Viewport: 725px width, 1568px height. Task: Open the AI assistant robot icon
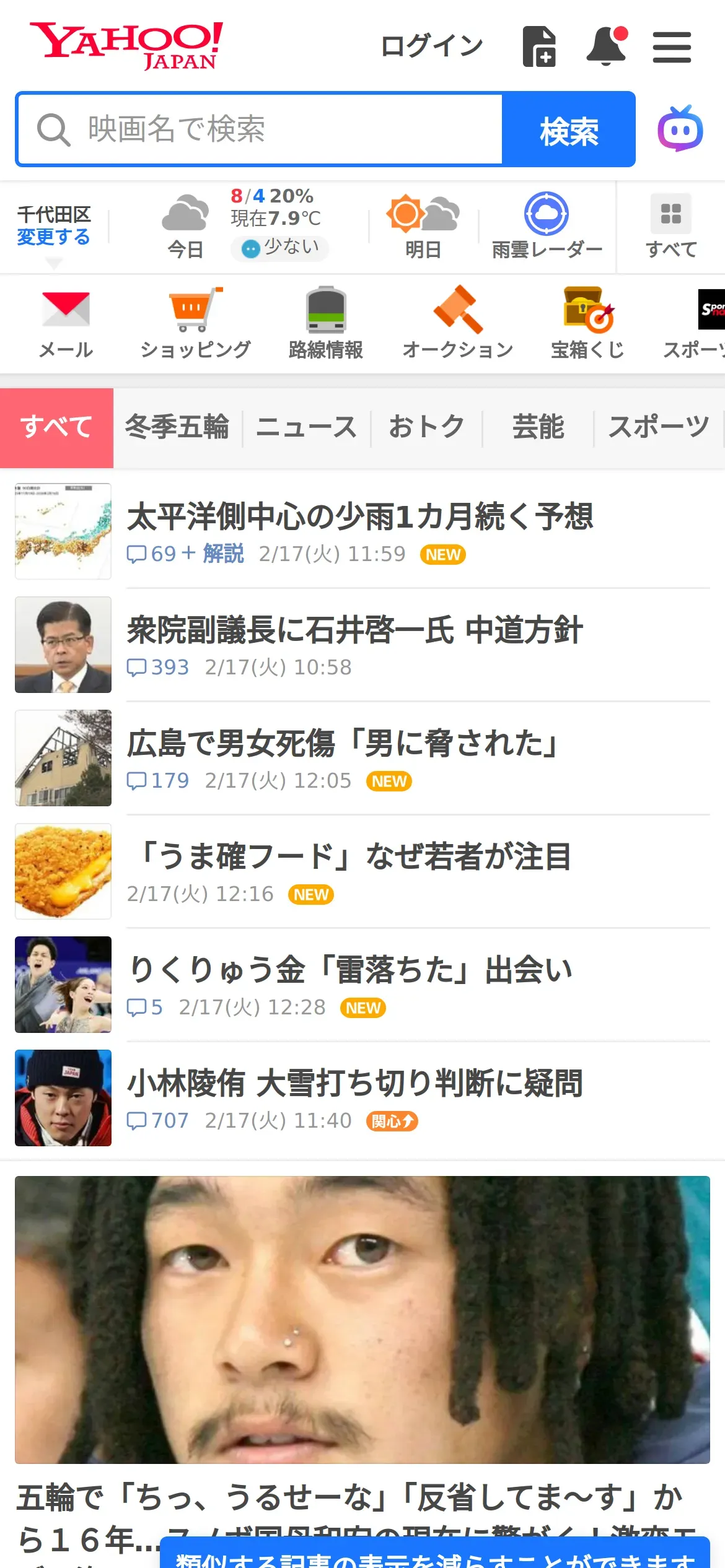[680, 129]
